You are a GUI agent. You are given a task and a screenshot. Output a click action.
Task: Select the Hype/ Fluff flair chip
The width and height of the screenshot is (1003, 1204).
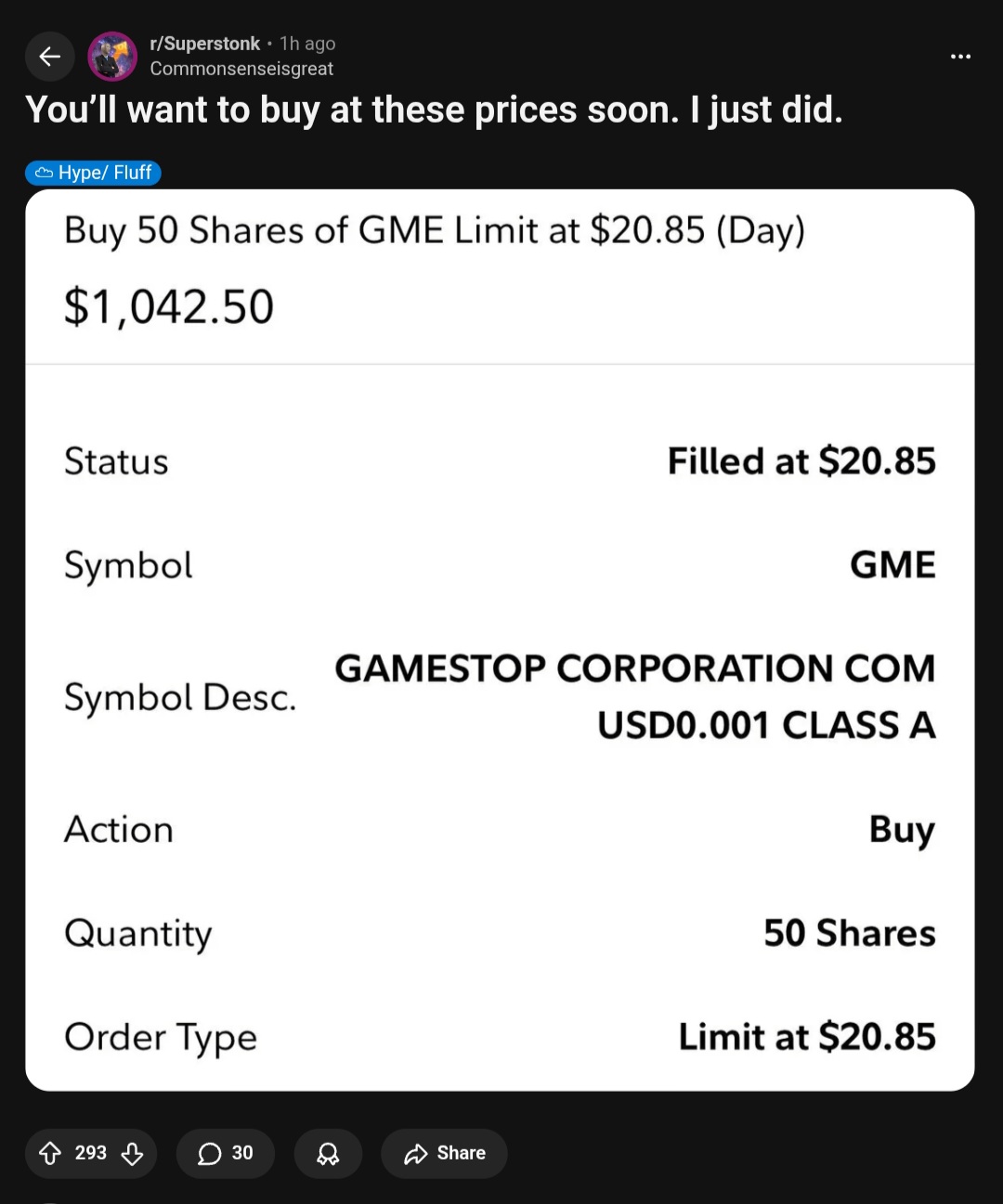94,173
